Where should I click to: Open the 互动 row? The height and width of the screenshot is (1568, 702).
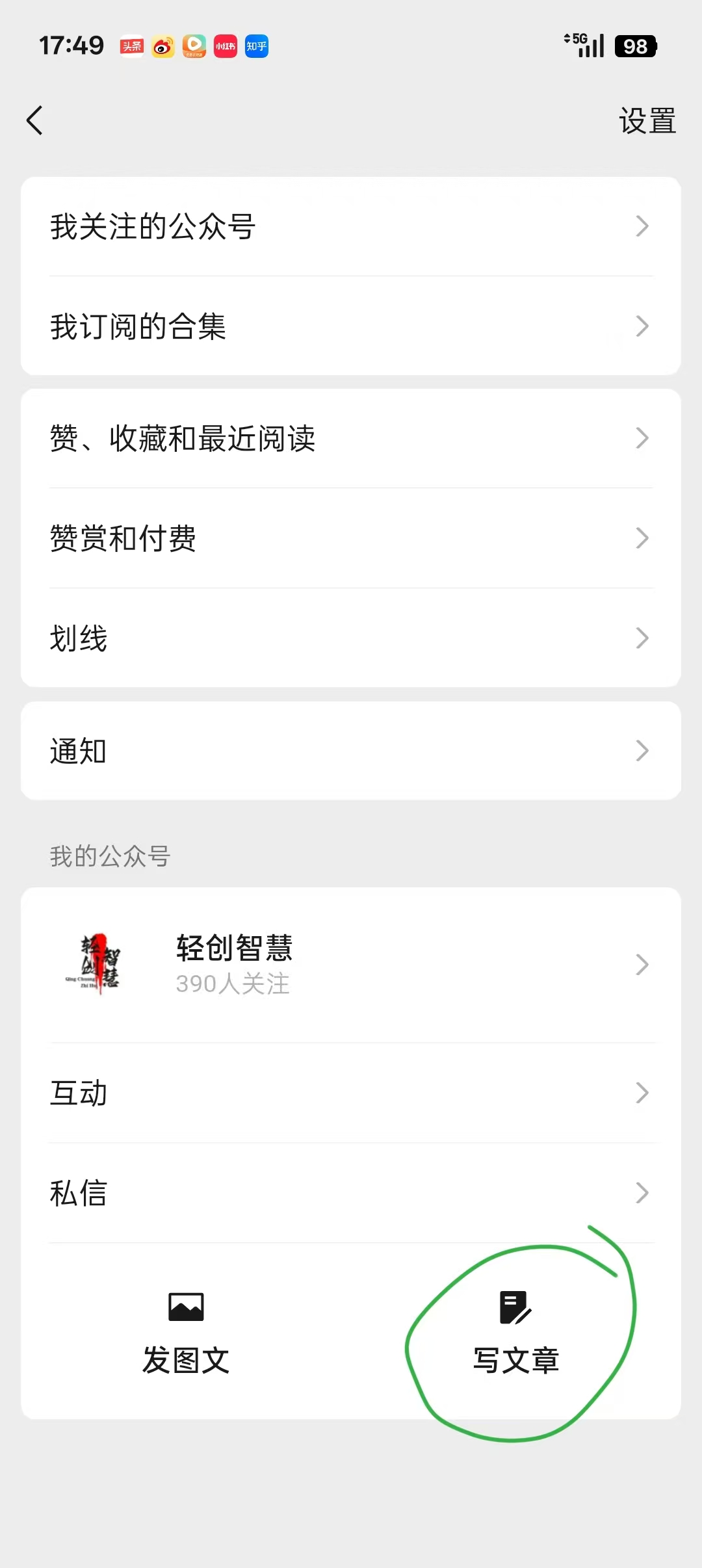click(351, 1093)
